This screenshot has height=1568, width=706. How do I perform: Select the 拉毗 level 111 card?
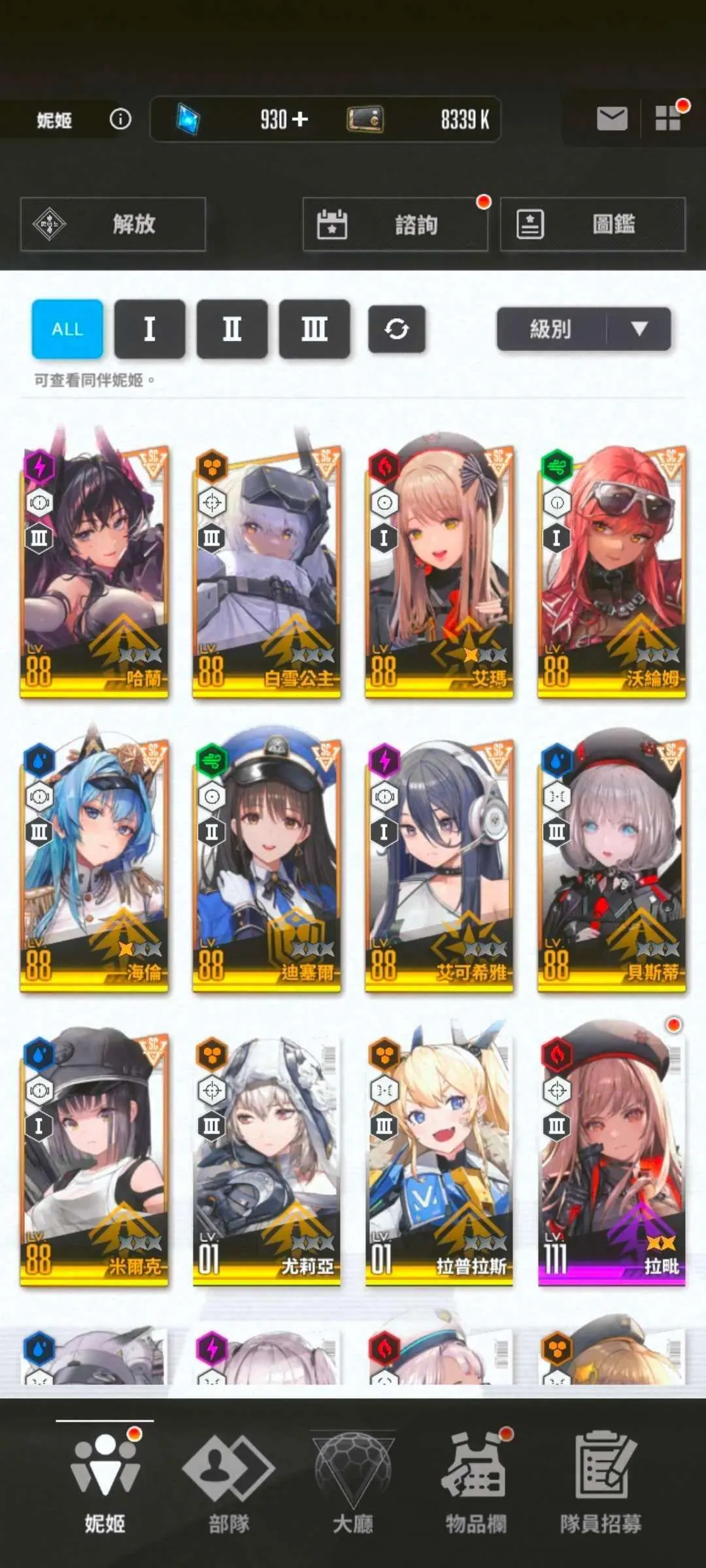click(612, 1156)
